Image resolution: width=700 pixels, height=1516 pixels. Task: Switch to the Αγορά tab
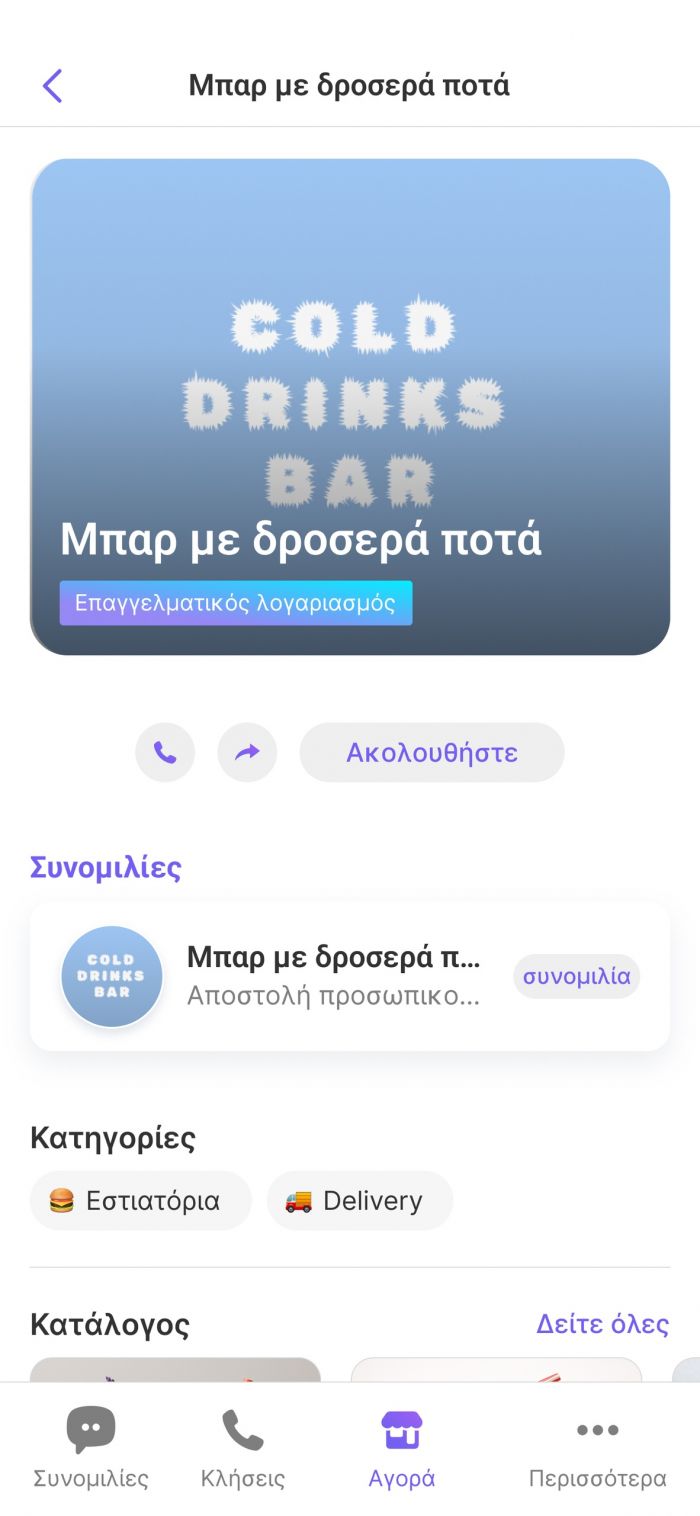pos(402,1448)
